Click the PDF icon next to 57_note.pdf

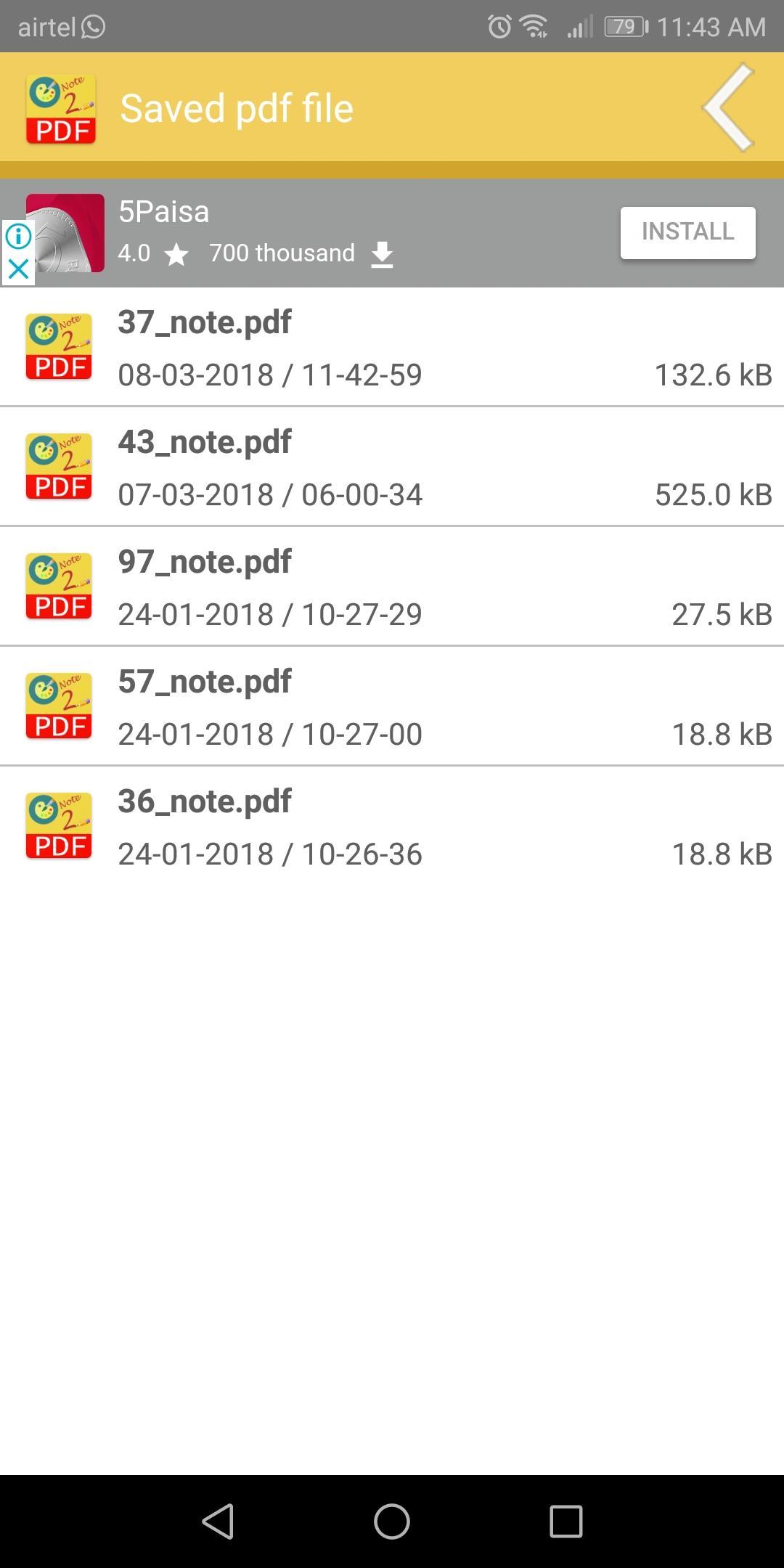(59, 706)
